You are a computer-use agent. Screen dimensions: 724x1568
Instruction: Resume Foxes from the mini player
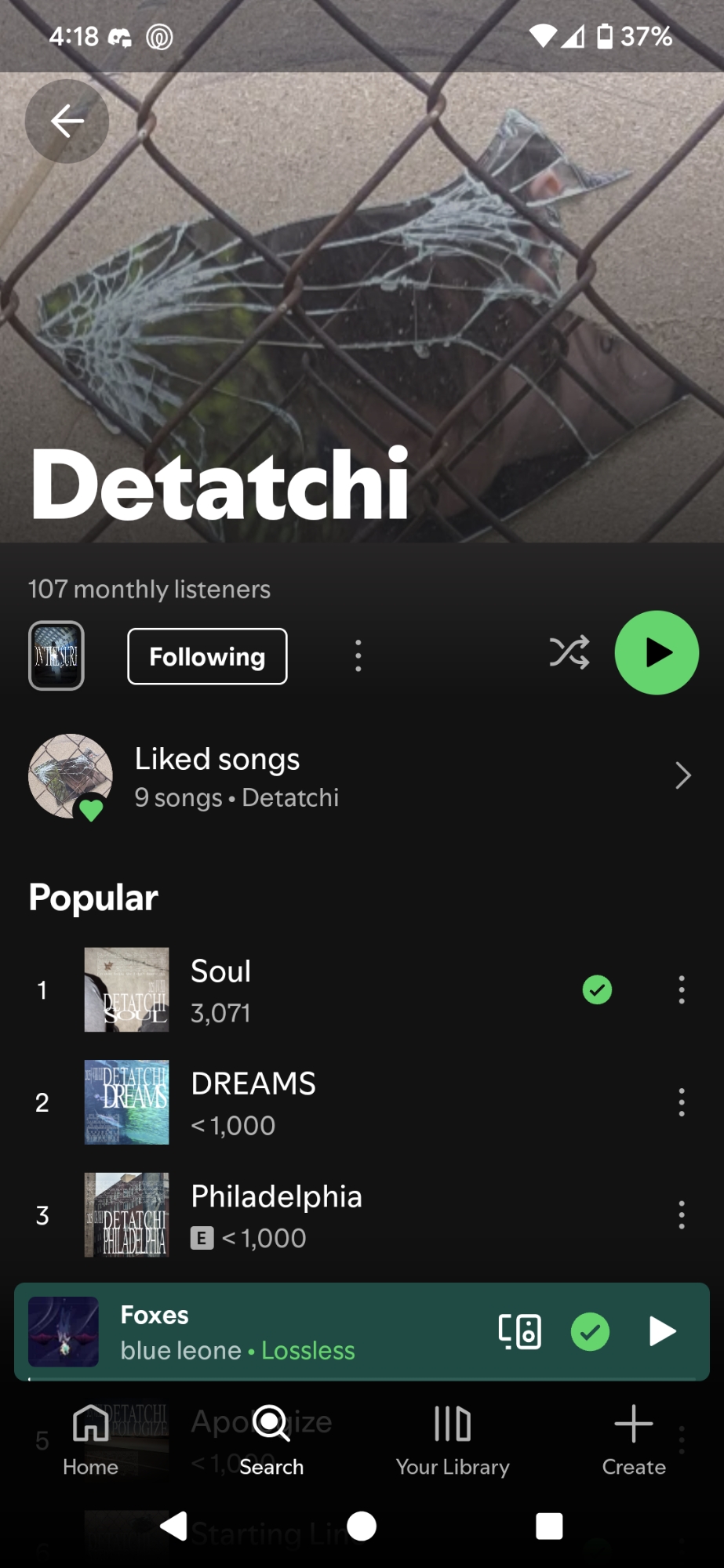click(662, 1331)
